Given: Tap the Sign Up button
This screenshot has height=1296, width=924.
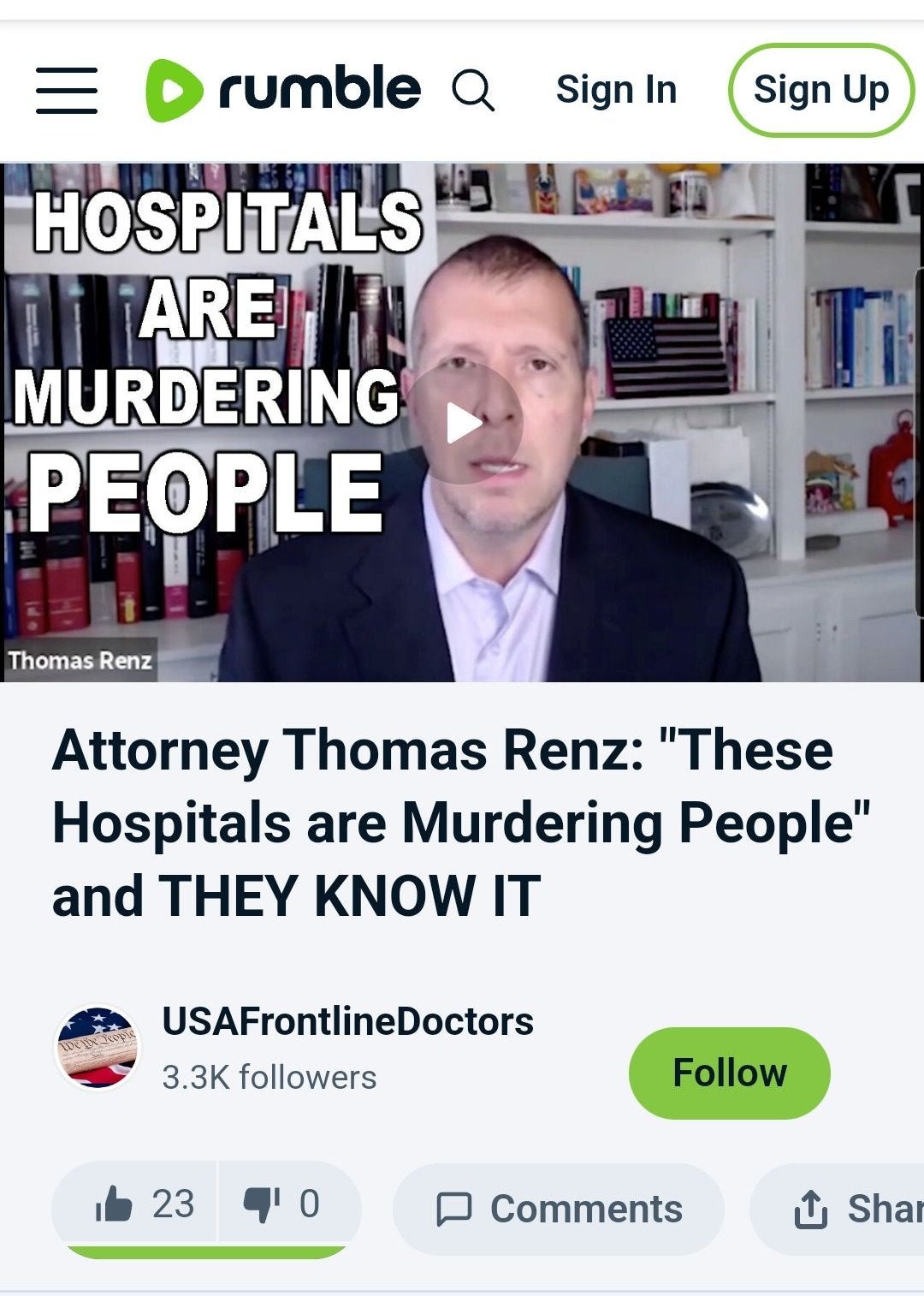Looking at the screenshot, I should point(820,90).
